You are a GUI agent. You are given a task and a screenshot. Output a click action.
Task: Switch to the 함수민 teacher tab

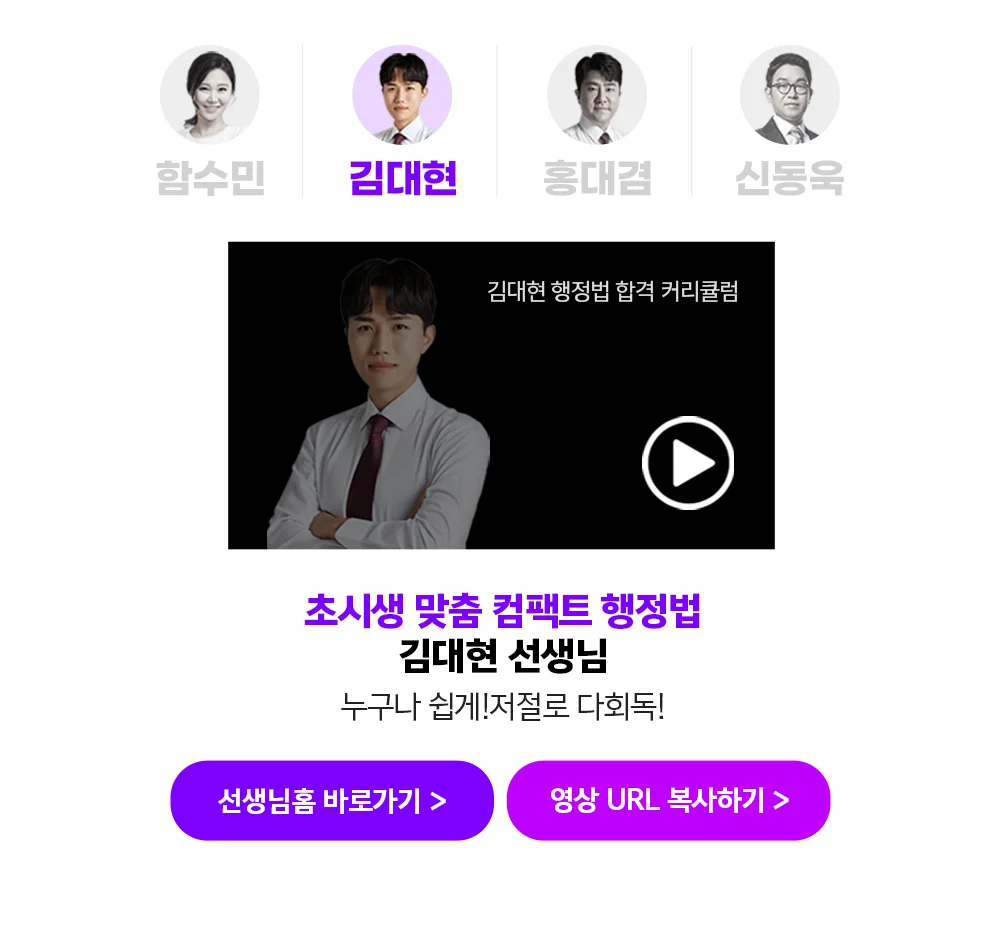click(x=210, y=122)
